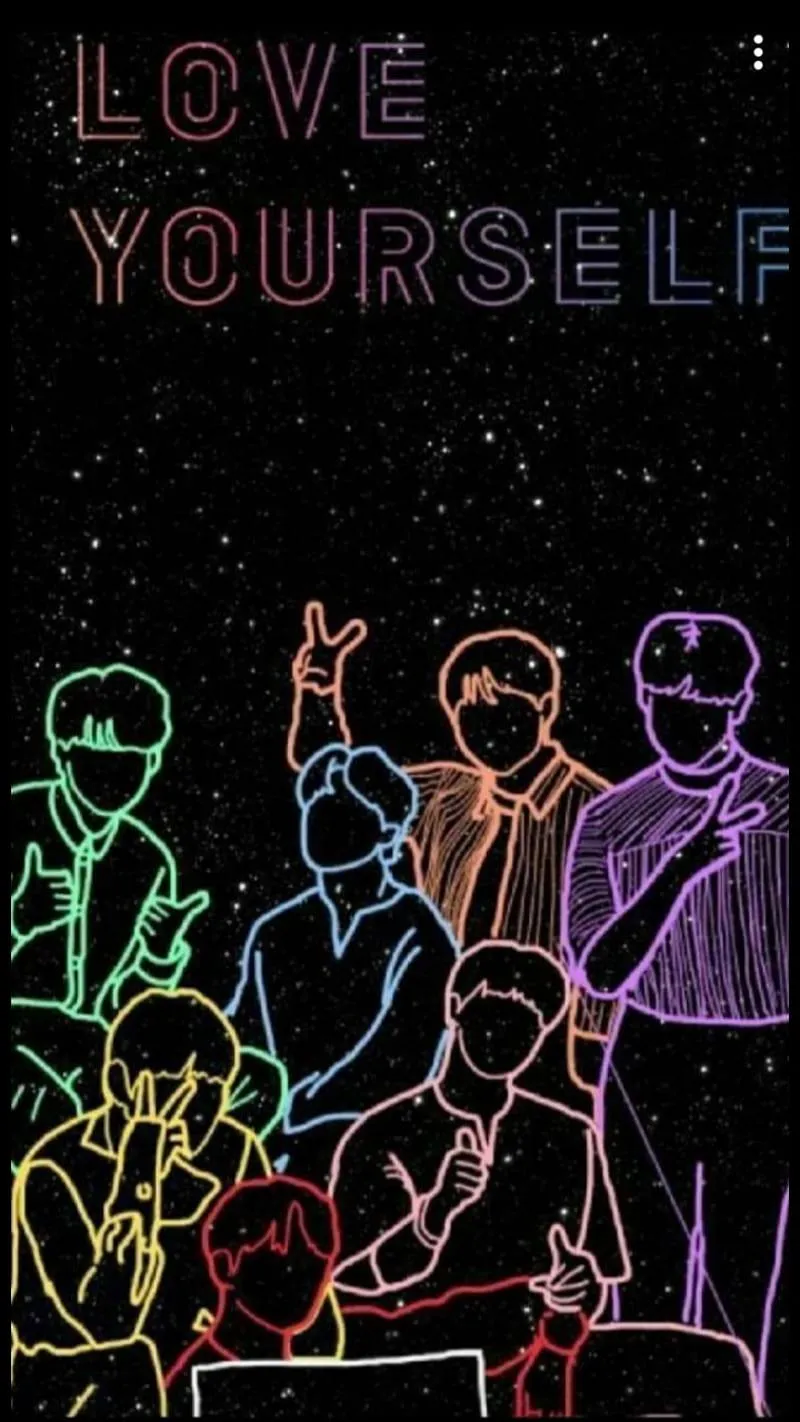Open the three-dot overflow menu
This screenshot has height=1422, width=800.
click(x=758, y=52)
